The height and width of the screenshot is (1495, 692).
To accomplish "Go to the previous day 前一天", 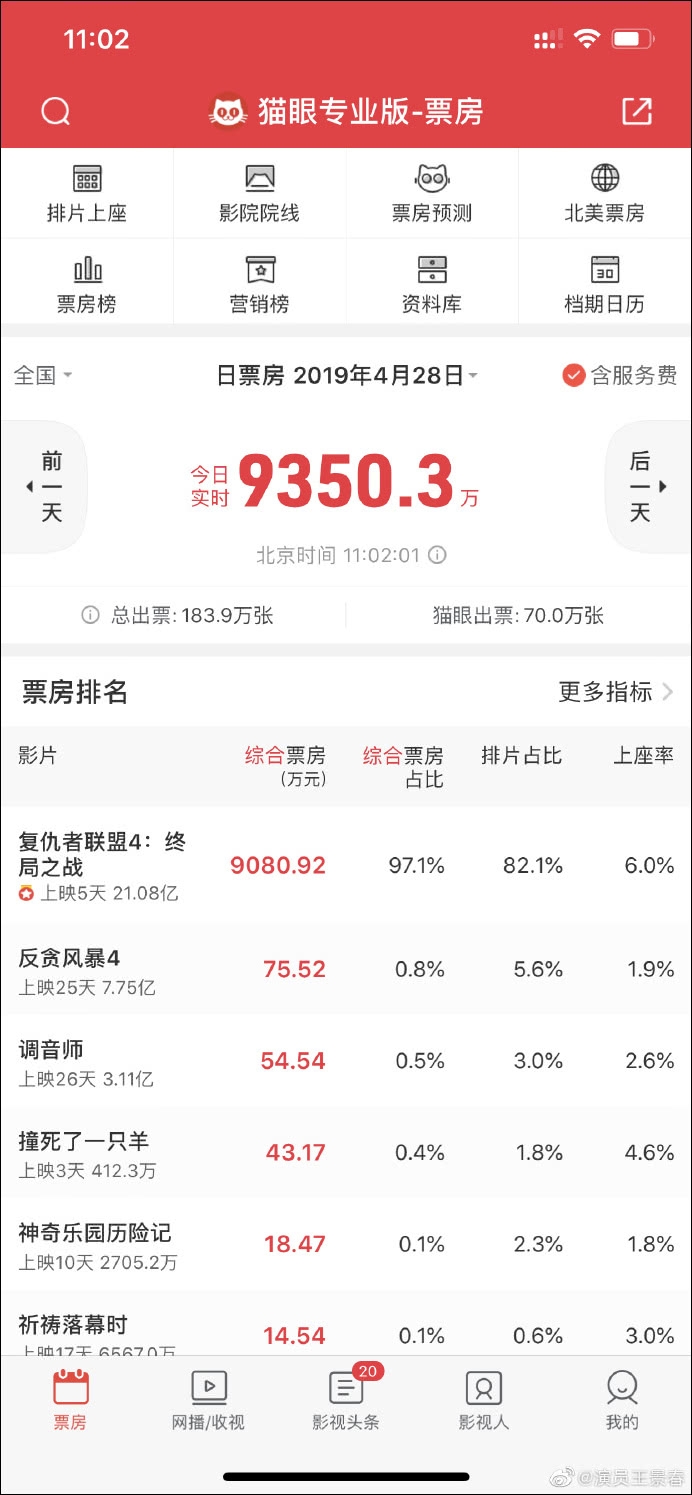I will click(44, 487).
